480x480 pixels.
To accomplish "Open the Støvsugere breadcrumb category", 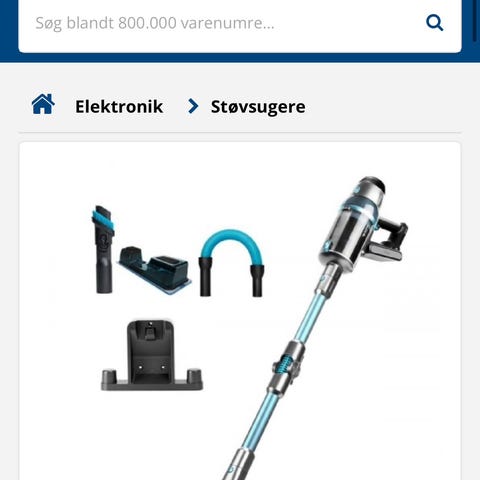I will (258, 107).
